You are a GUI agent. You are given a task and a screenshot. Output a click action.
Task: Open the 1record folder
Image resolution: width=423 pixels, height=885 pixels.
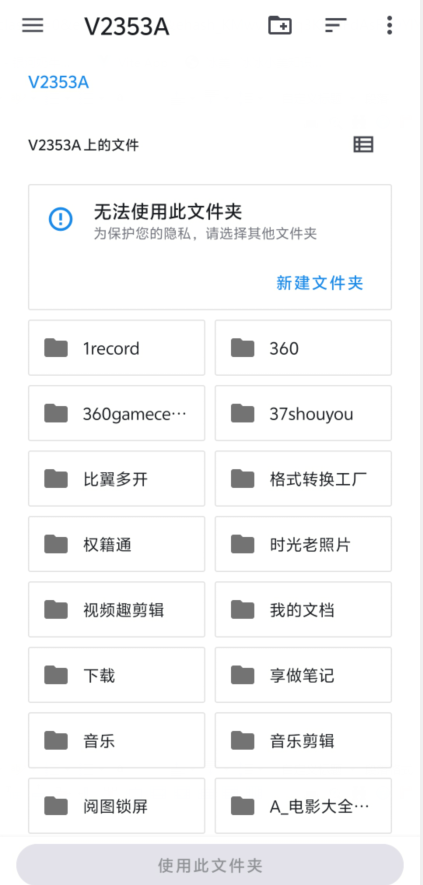(x=116, y=348)
